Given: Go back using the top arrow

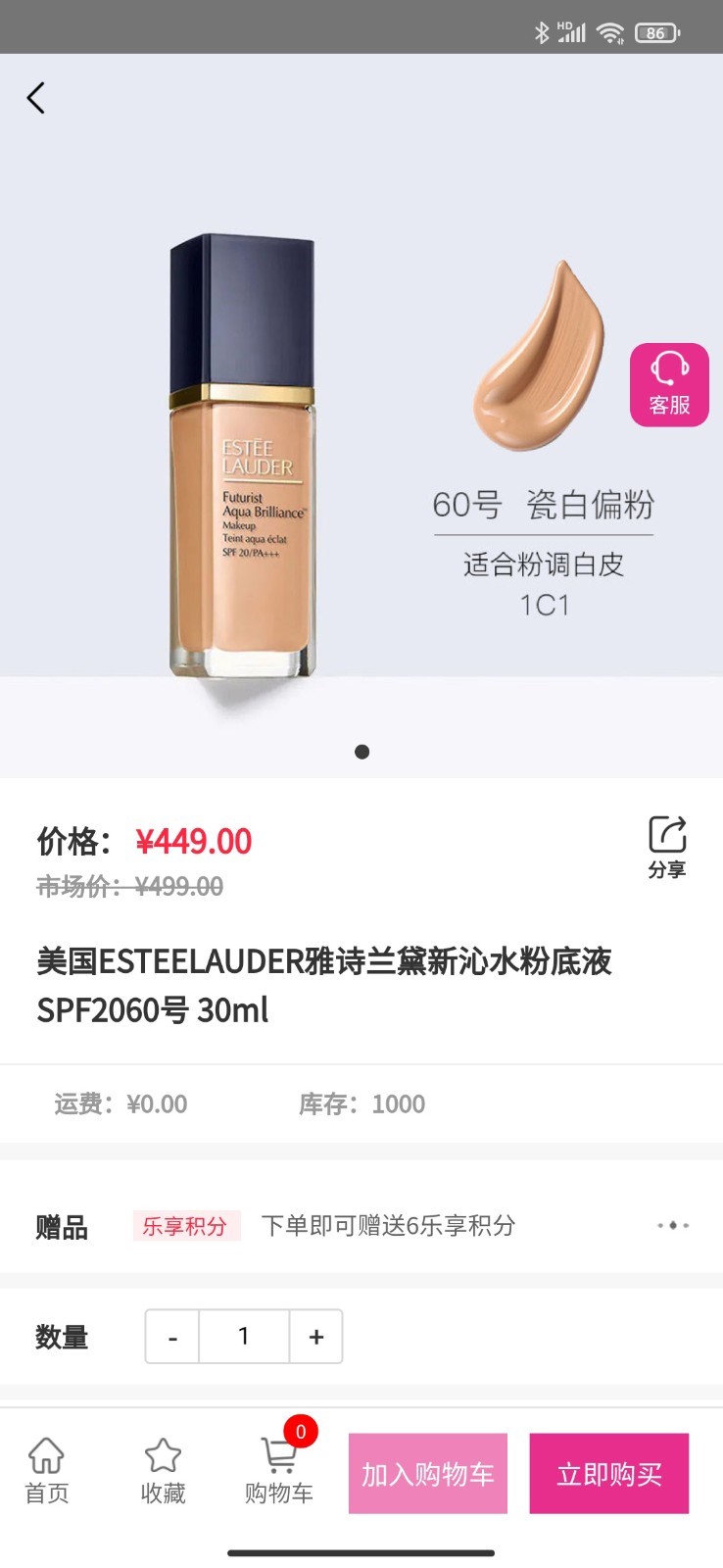Looking at the screenshot, I should pos(36,98).
